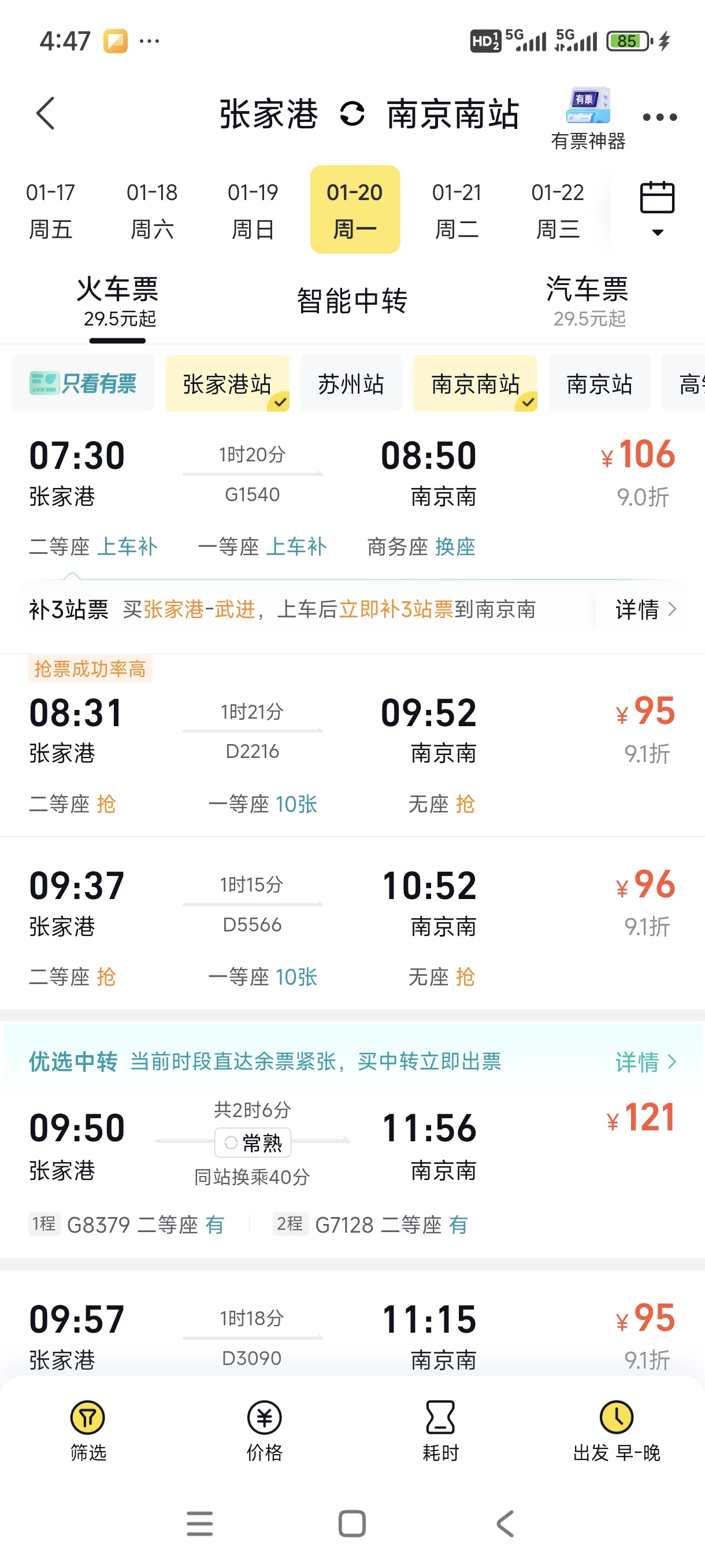The height and width of the screenshot is (1568, 705).
Task: Open train G1540 departing 07:30
Action: tap(351, 475)
